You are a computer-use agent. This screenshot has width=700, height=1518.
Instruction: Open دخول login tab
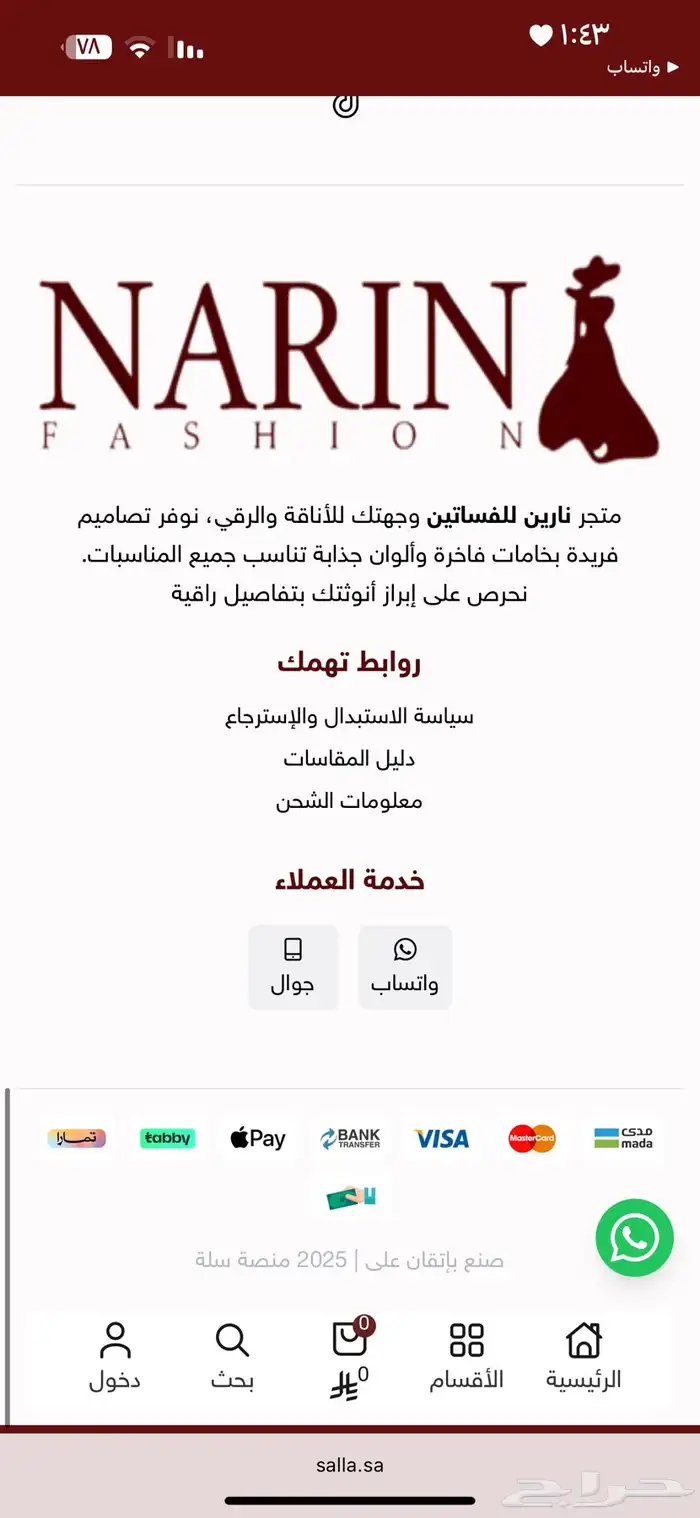(x=115, y=1357)
